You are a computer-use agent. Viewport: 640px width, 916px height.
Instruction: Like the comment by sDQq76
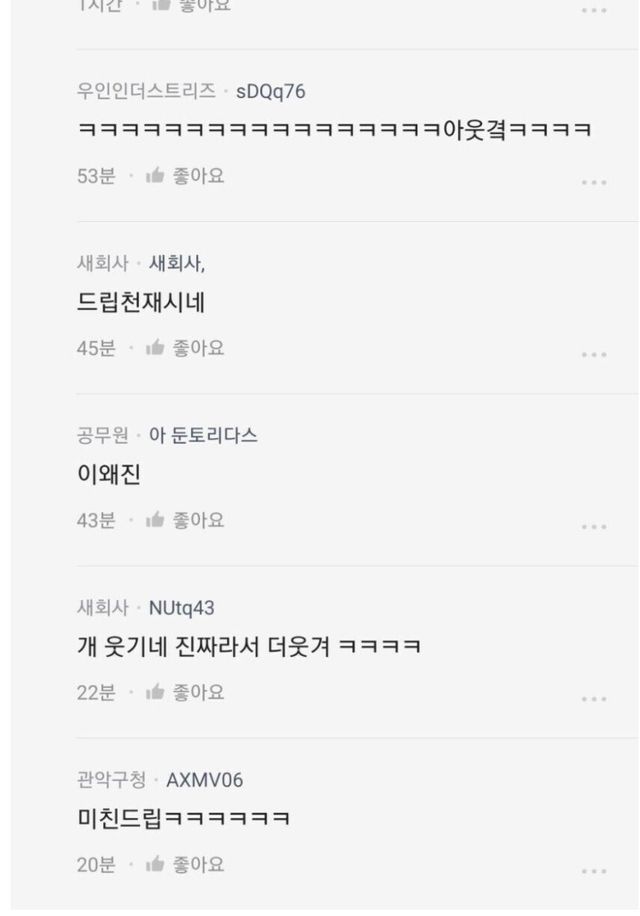click(186, 176)
